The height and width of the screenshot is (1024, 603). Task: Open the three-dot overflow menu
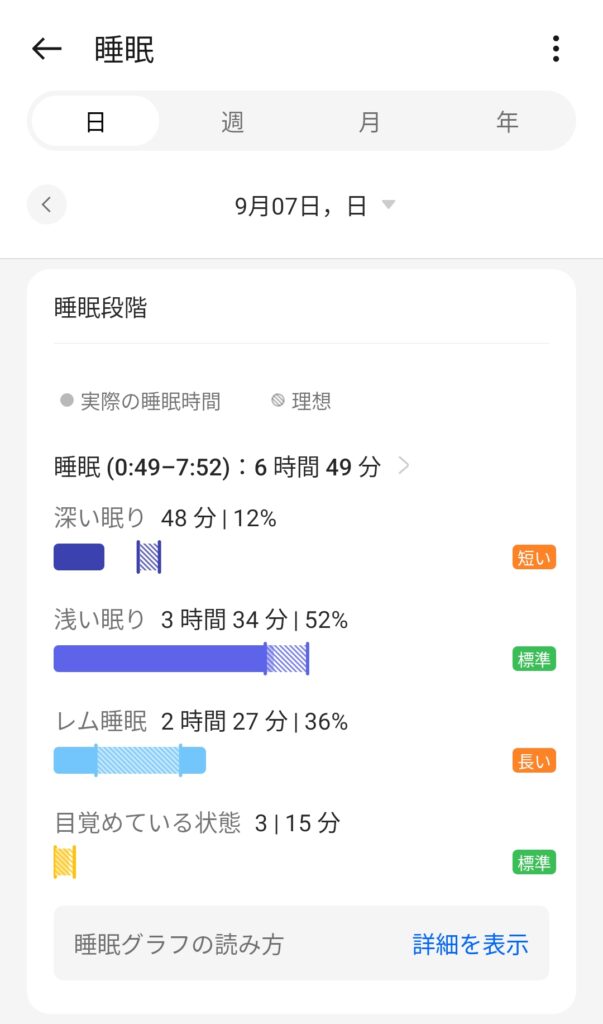555,49
